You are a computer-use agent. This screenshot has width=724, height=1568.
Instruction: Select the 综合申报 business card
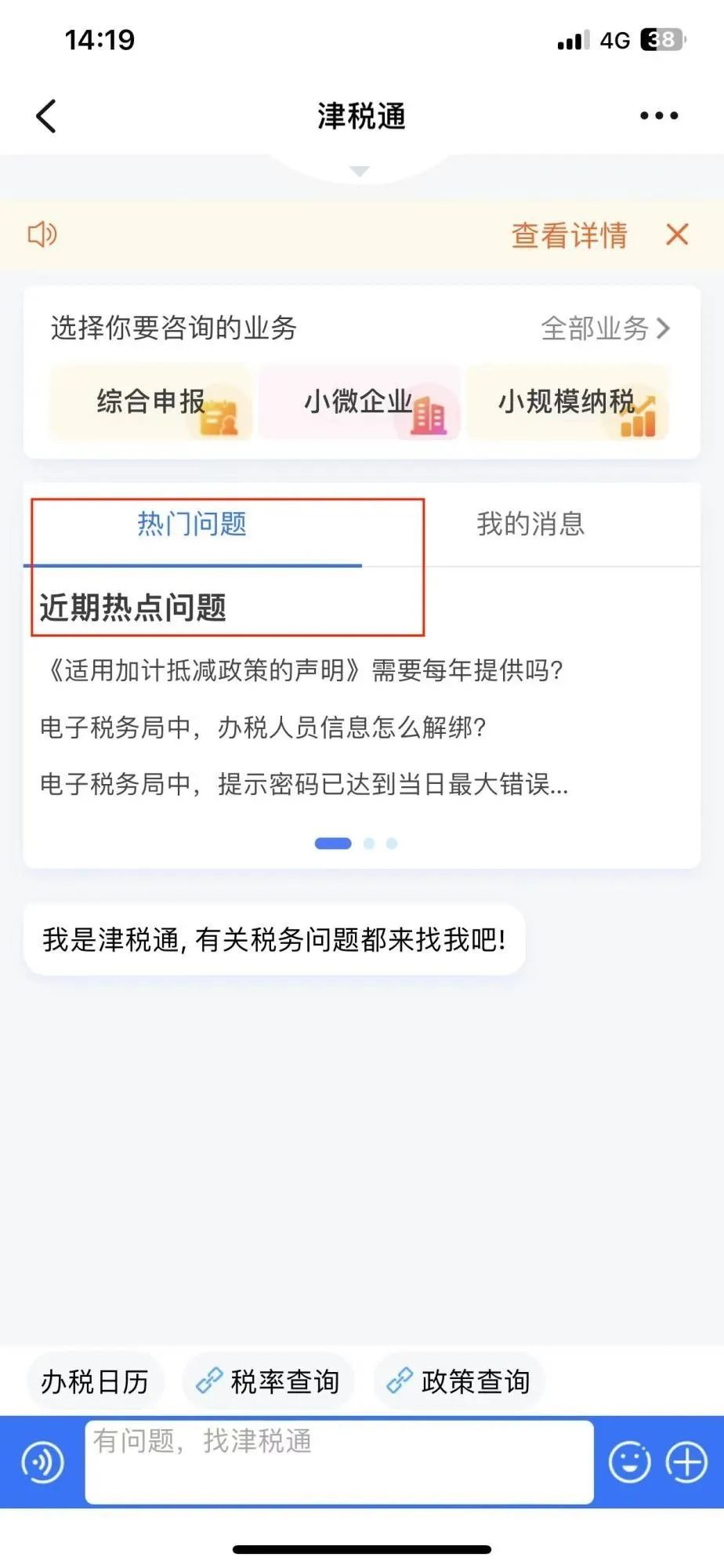click(152, 403)
